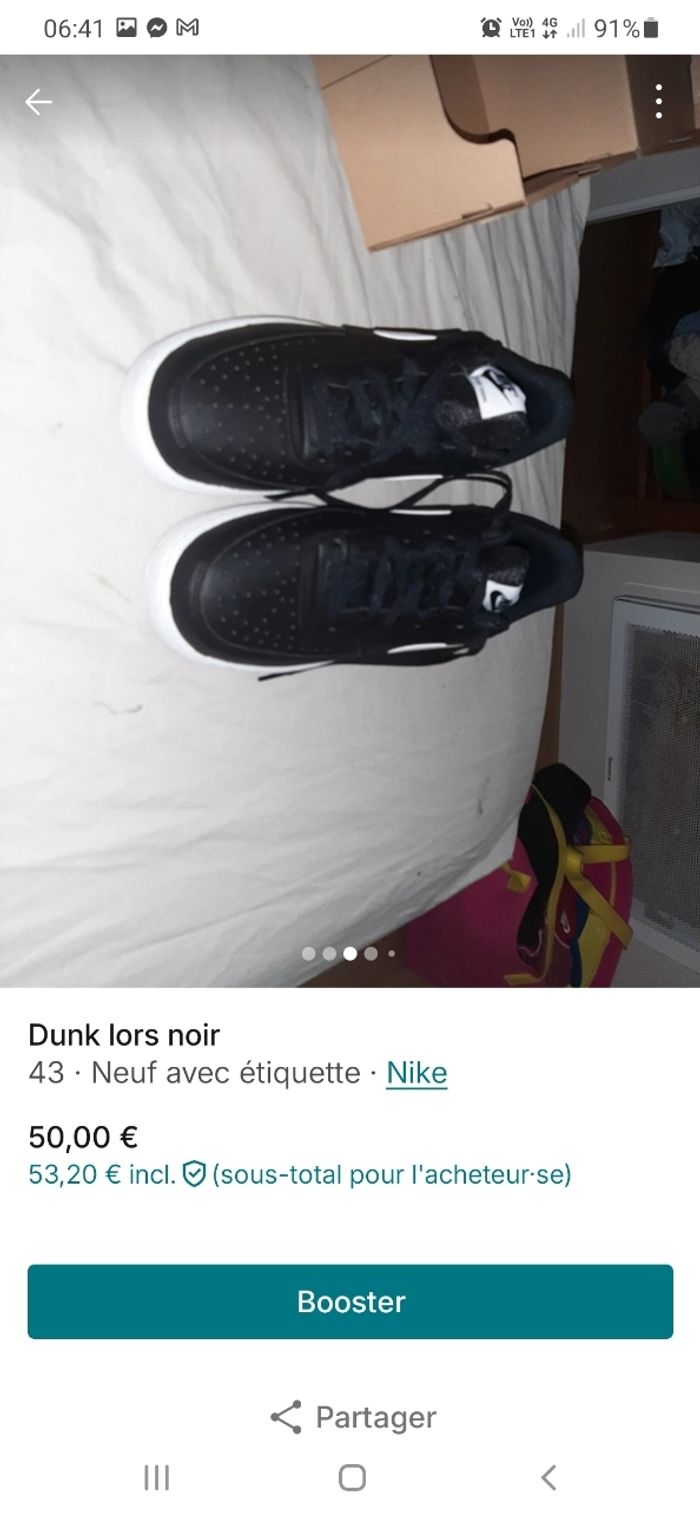Tap the Booster button
This screenshot has height=1517, width=700.
(x=350, y=1301)
